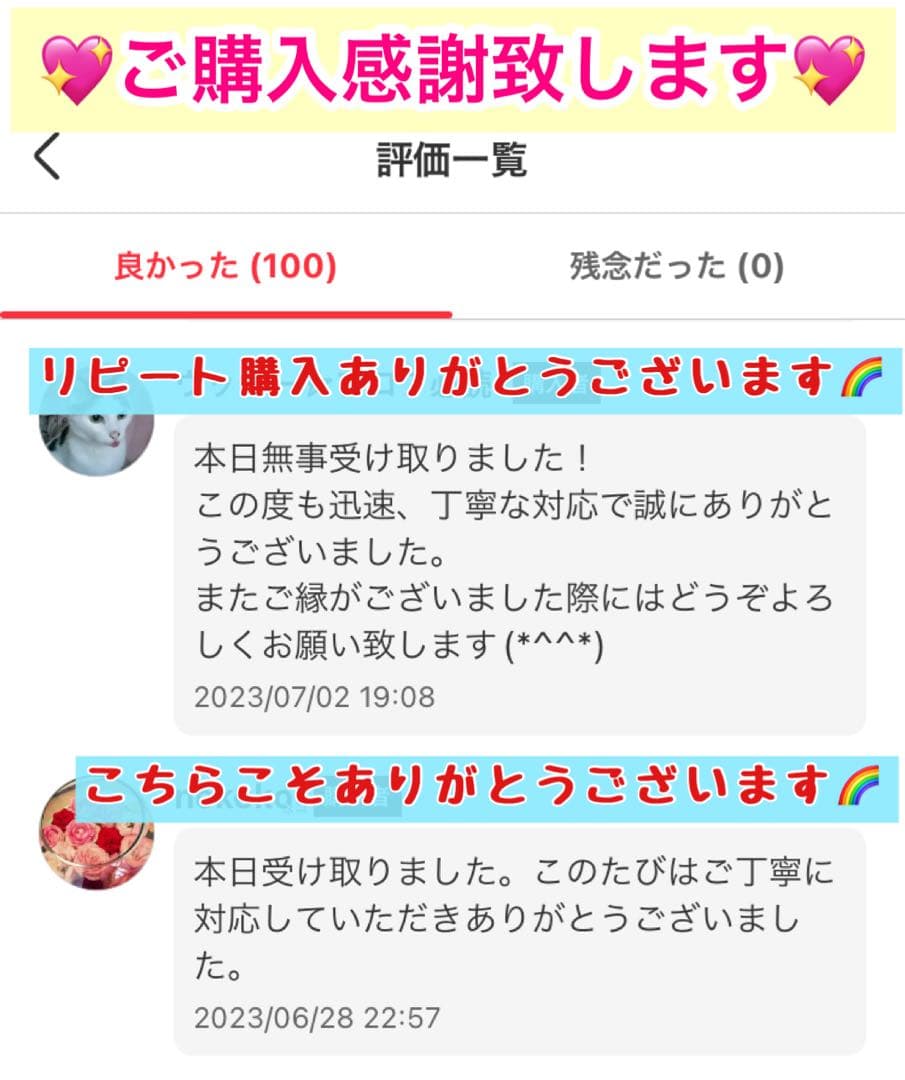
Task: Tap the red underline below the active tab
Action: (227, 312)
